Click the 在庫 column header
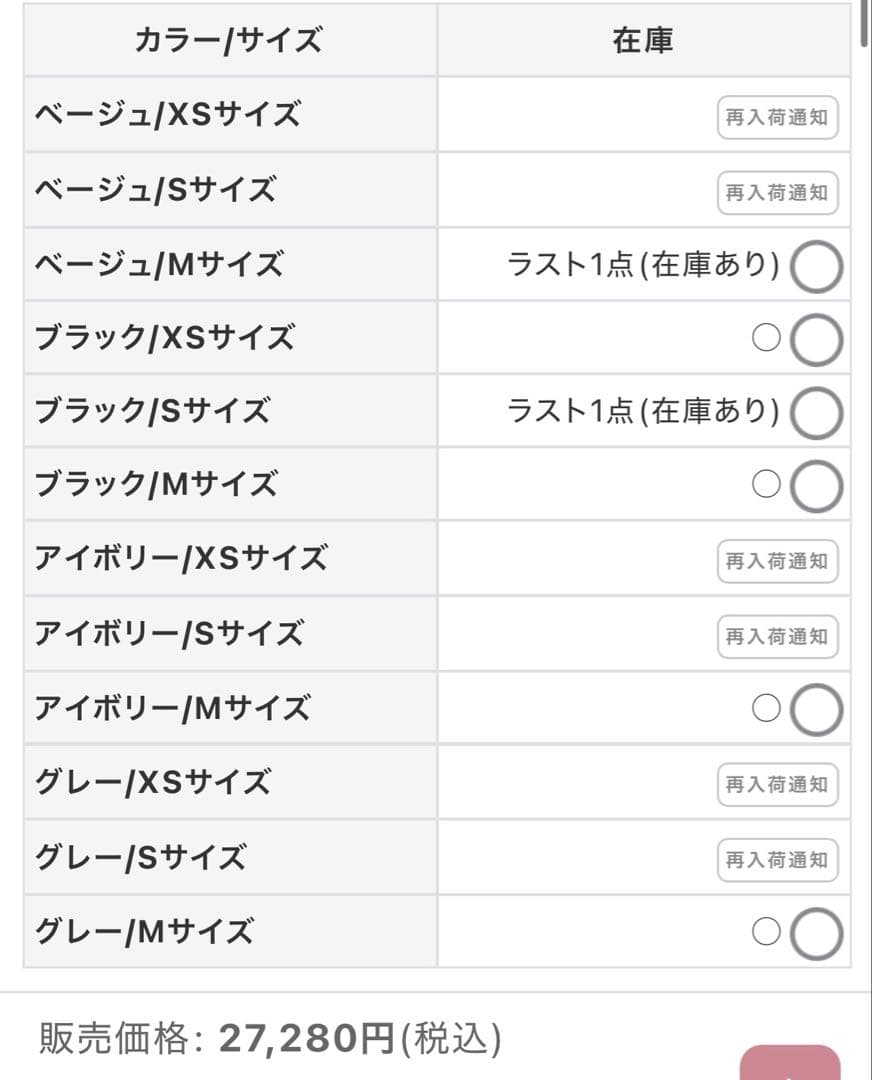 pyautogui.click(x=644, y=40)
